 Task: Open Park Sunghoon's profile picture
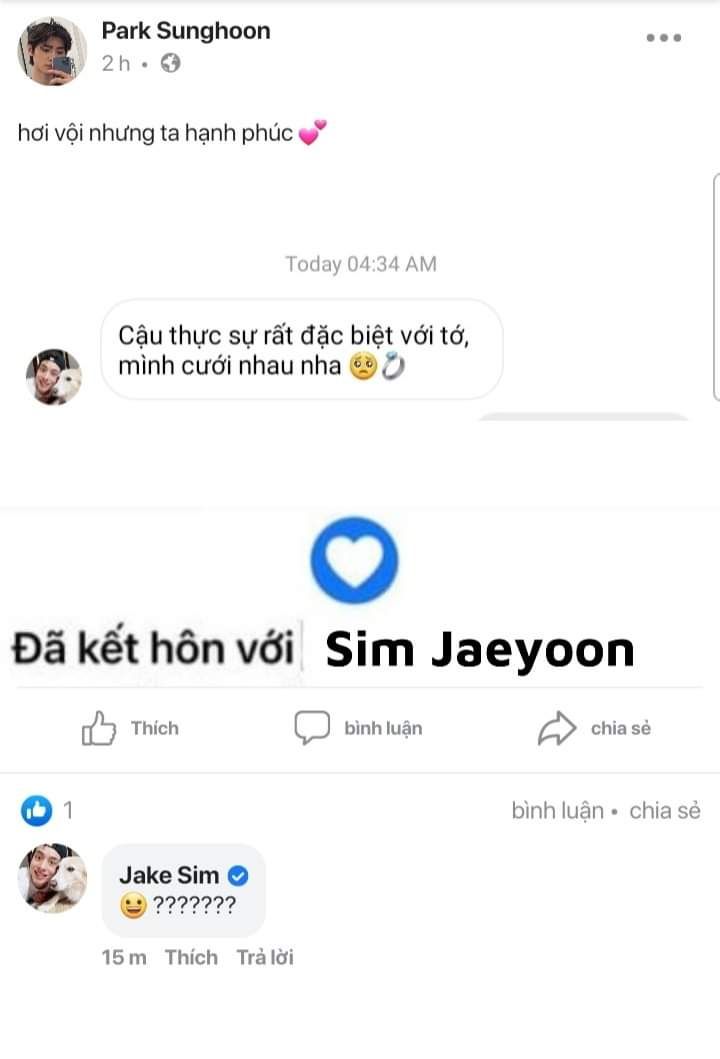(52, 51)
